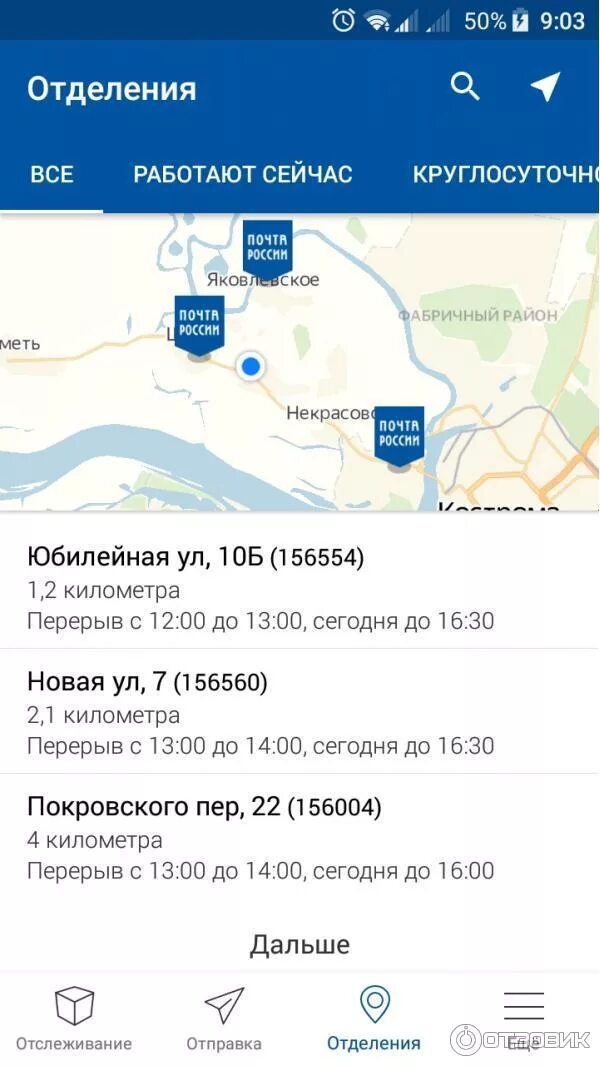This screenshot has width=600, height=1066.
Task: Tap the Почта России marker near Некрасово
Action: 399,436
